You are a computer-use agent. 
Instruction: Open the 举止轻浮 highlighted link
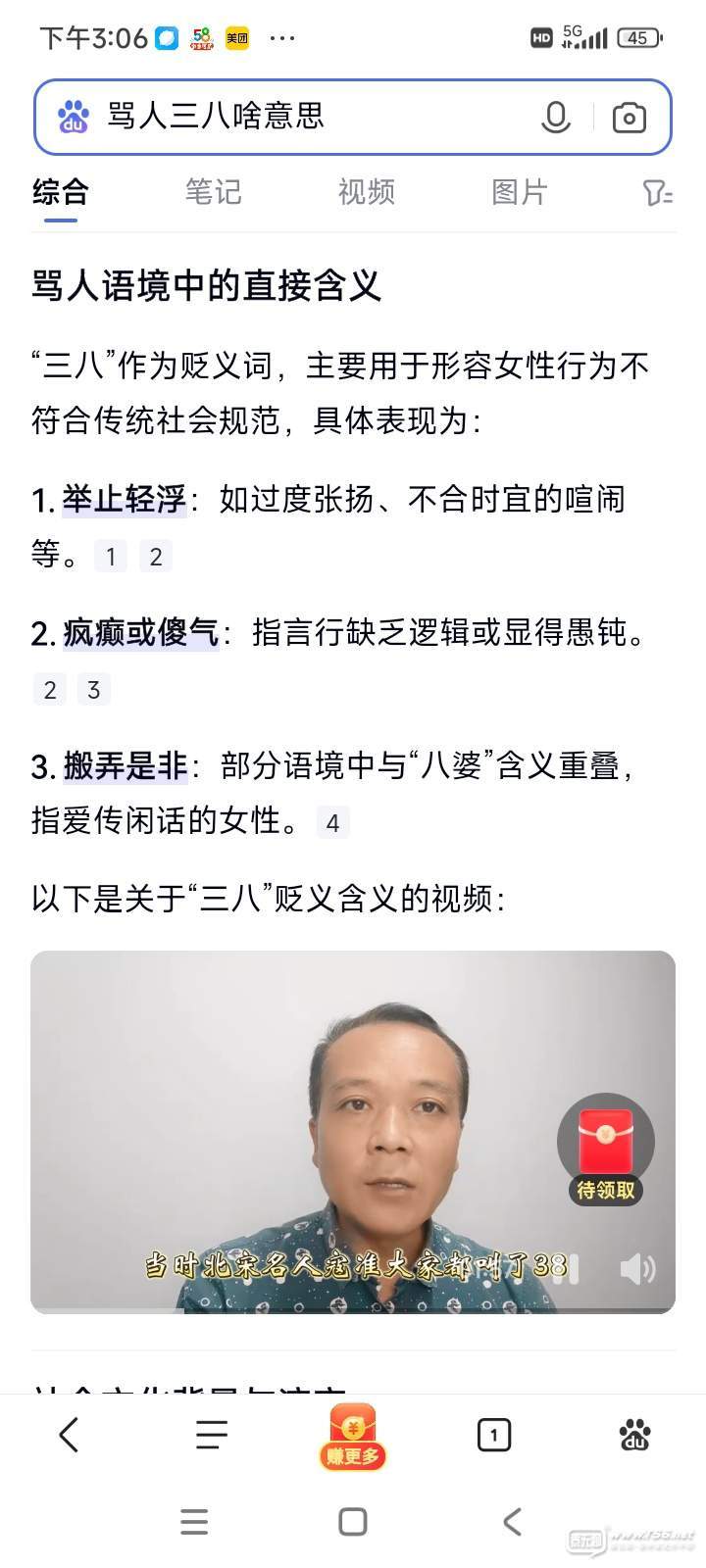click(x=124, y=500)
